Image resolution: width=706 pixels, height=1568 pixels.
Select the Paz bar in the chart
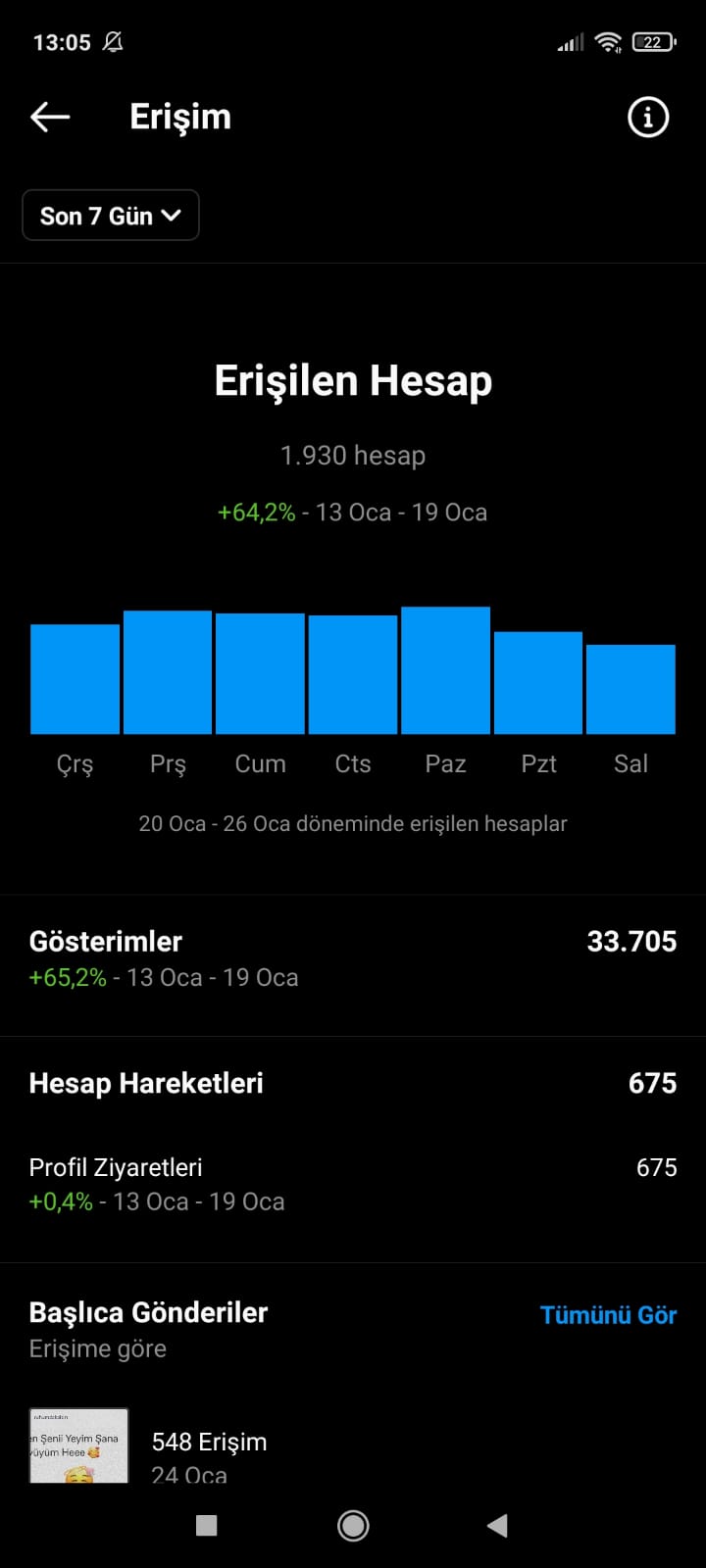coord(445,670)
